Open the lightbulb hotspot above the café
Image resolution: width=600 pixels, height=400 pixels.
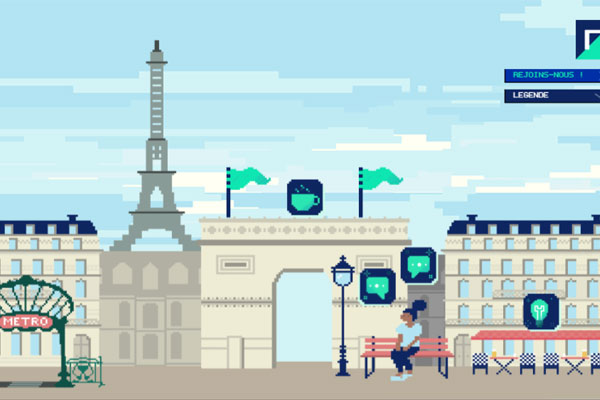point(540,311)
